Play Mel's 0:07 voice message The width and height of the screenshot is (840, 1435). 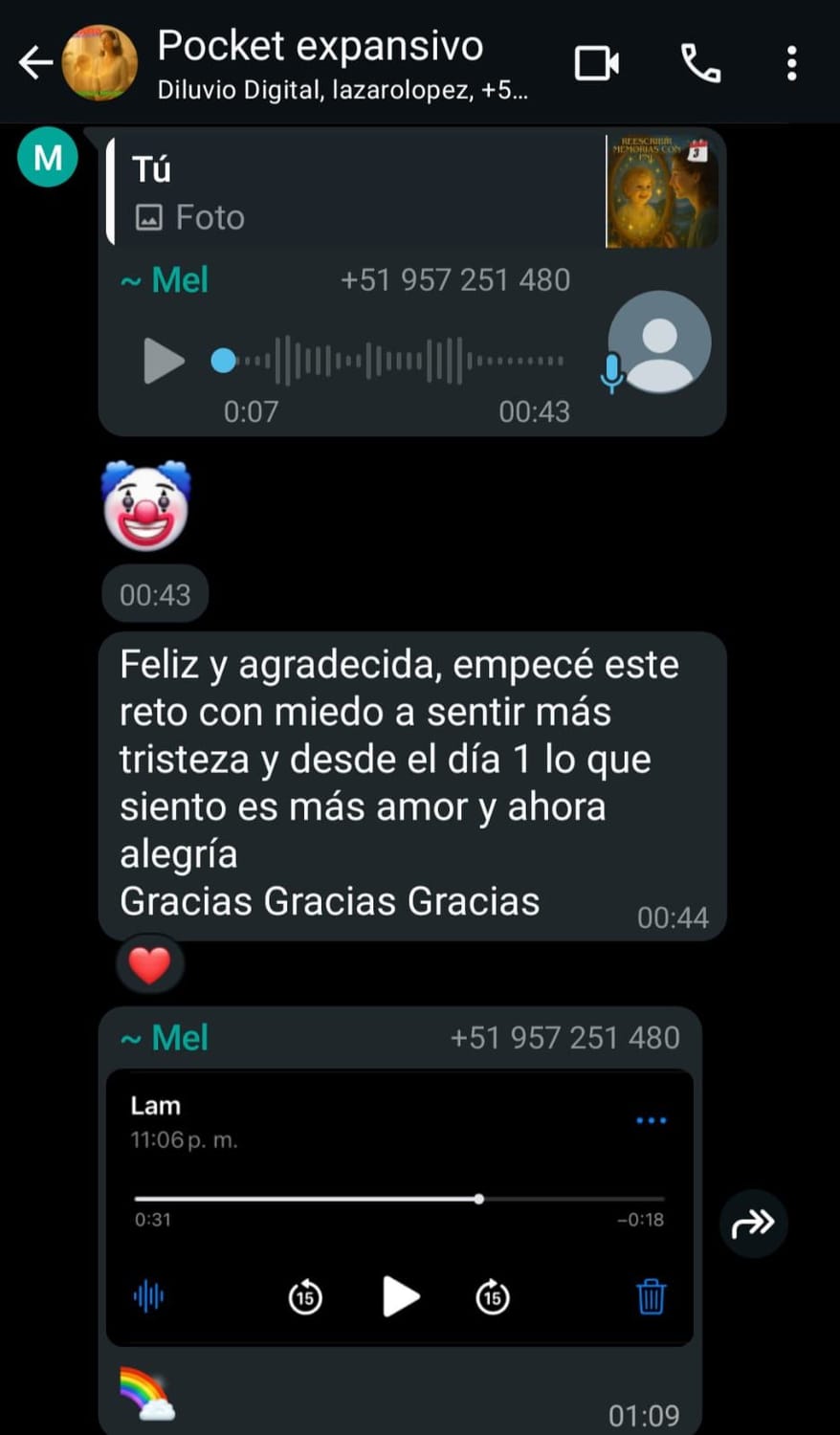164,361
